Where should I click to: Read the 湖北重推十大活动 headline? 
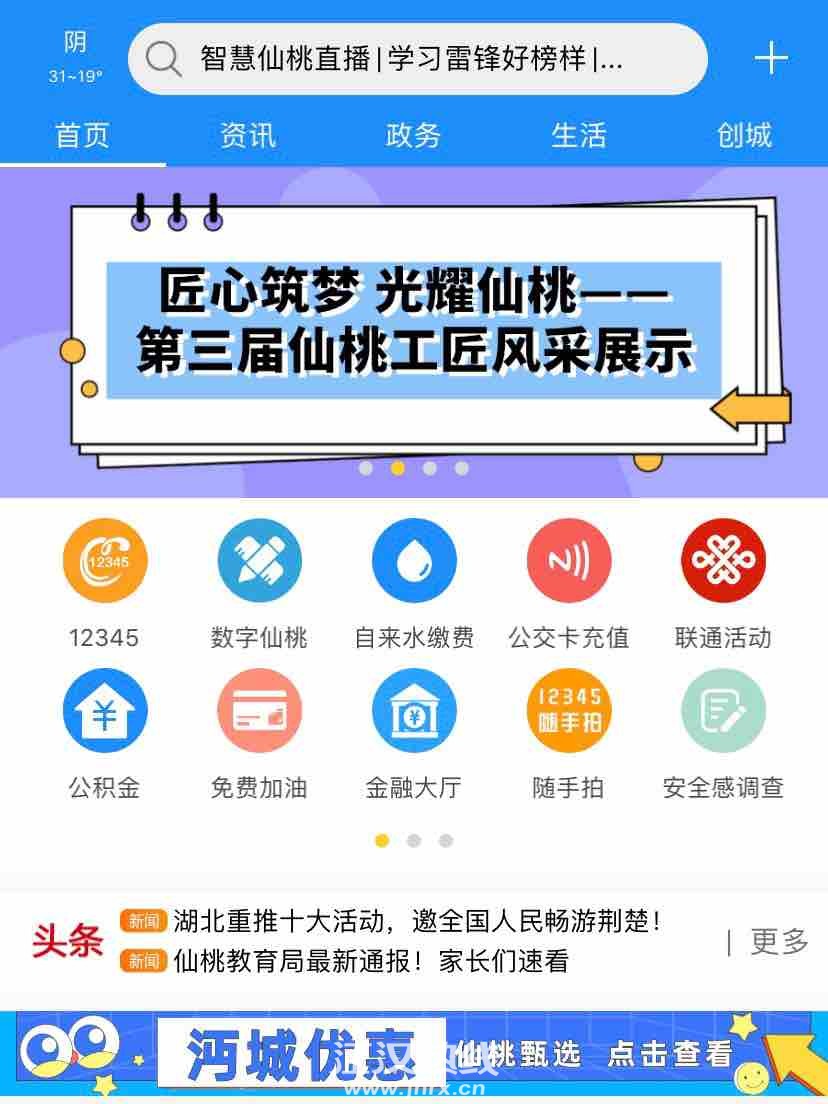[x=415, y=921]
